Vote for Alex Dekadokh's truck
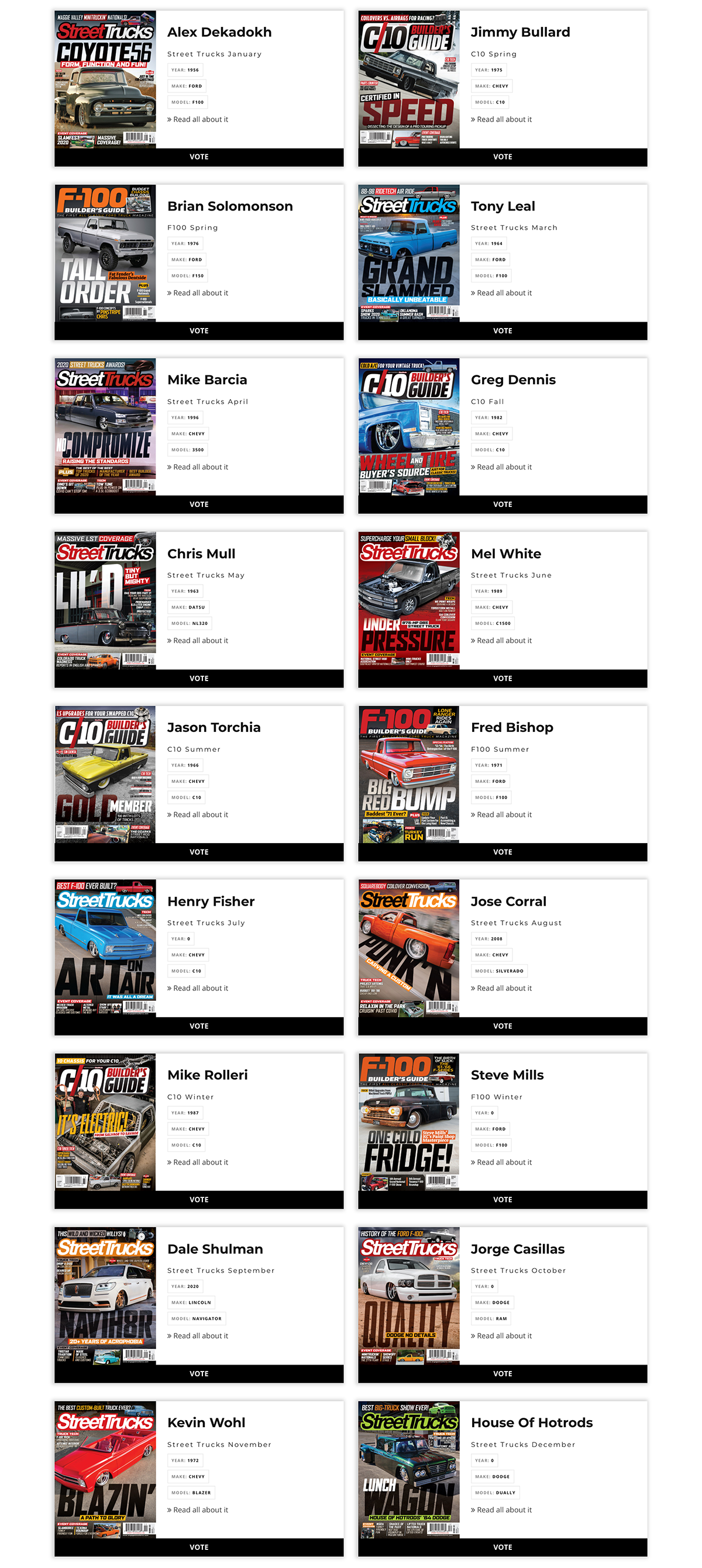This screenshot has width=702, height=1568. [198, 157]
